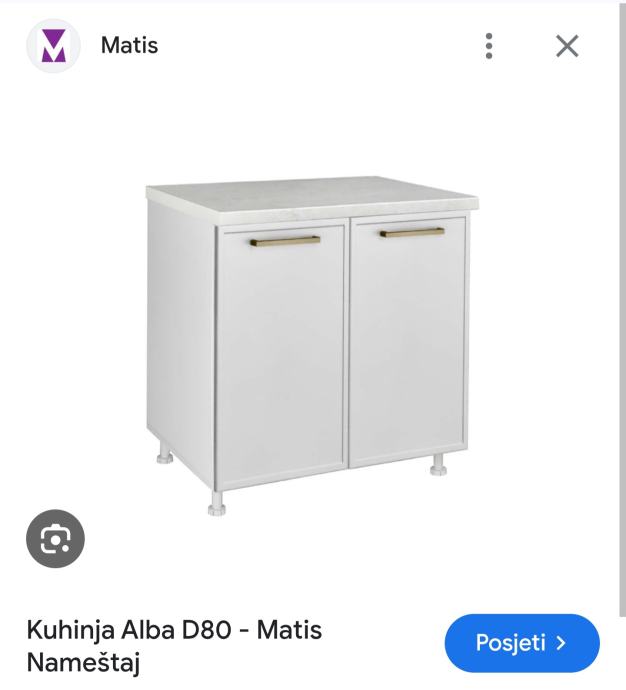Tap the Posjeti button
Image resolution: width=626 pixels, height=690 pixels.
(x=522, y=643)
